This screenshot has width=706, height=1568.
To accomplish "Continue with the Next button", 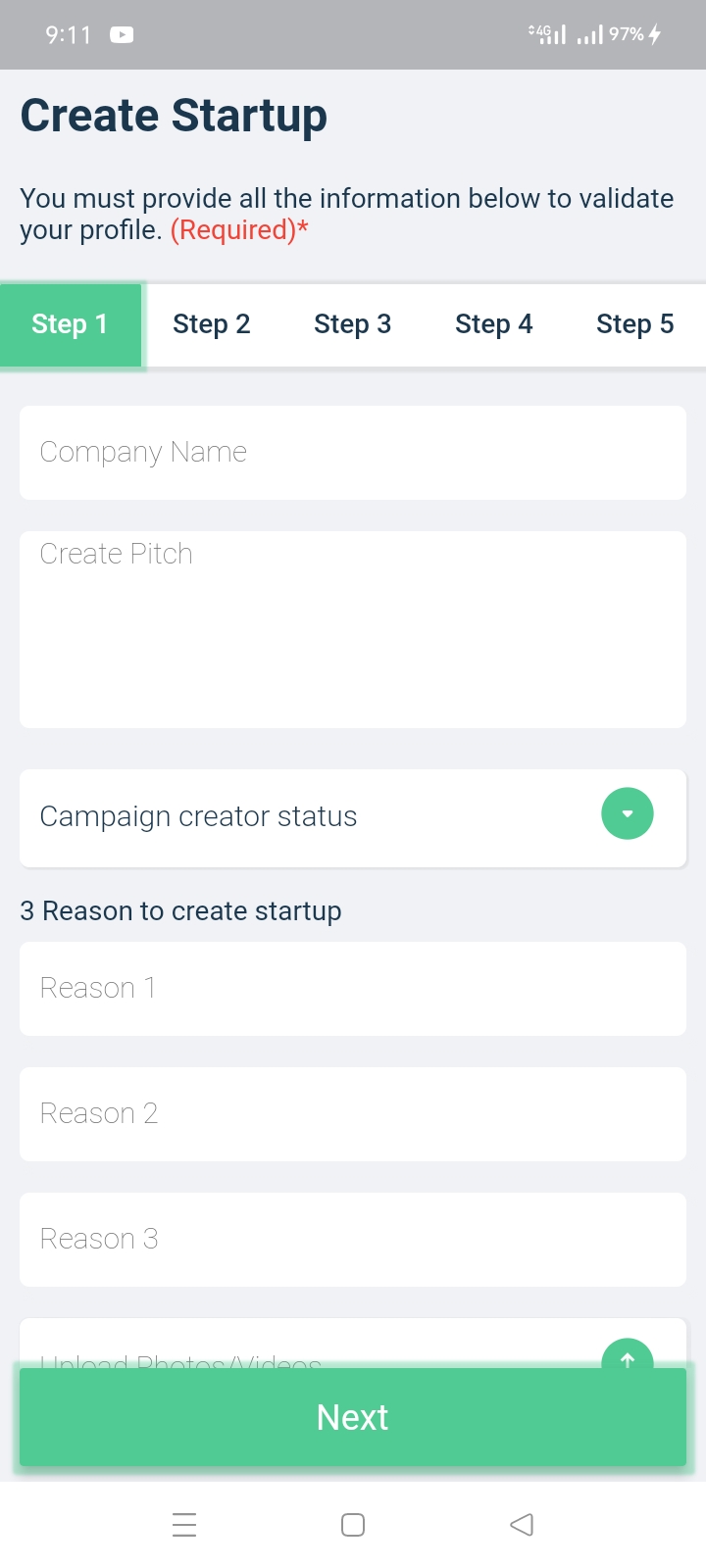I will point(353,1417).
